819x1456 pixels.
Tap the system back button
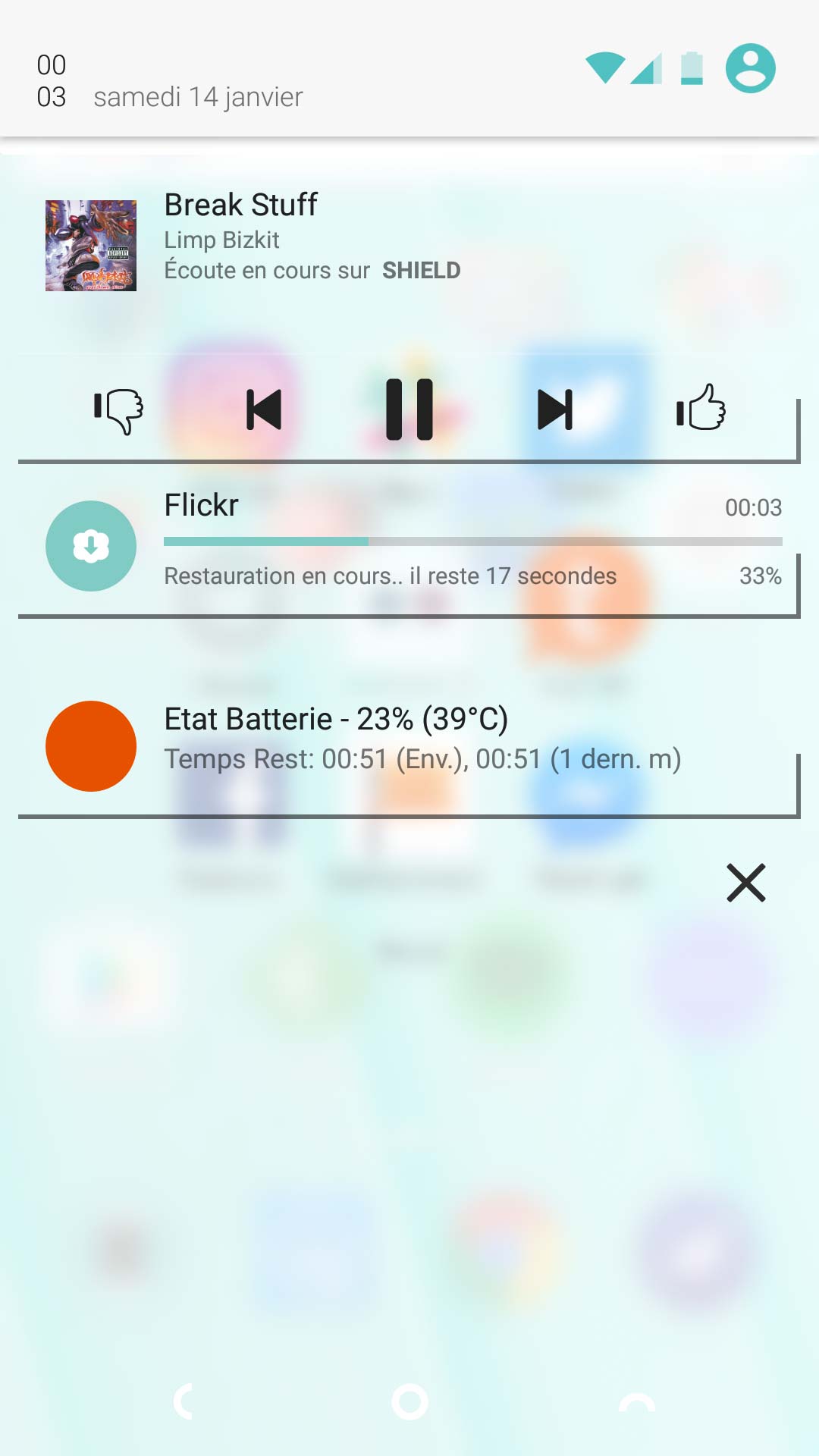(x=184, y=1401)
